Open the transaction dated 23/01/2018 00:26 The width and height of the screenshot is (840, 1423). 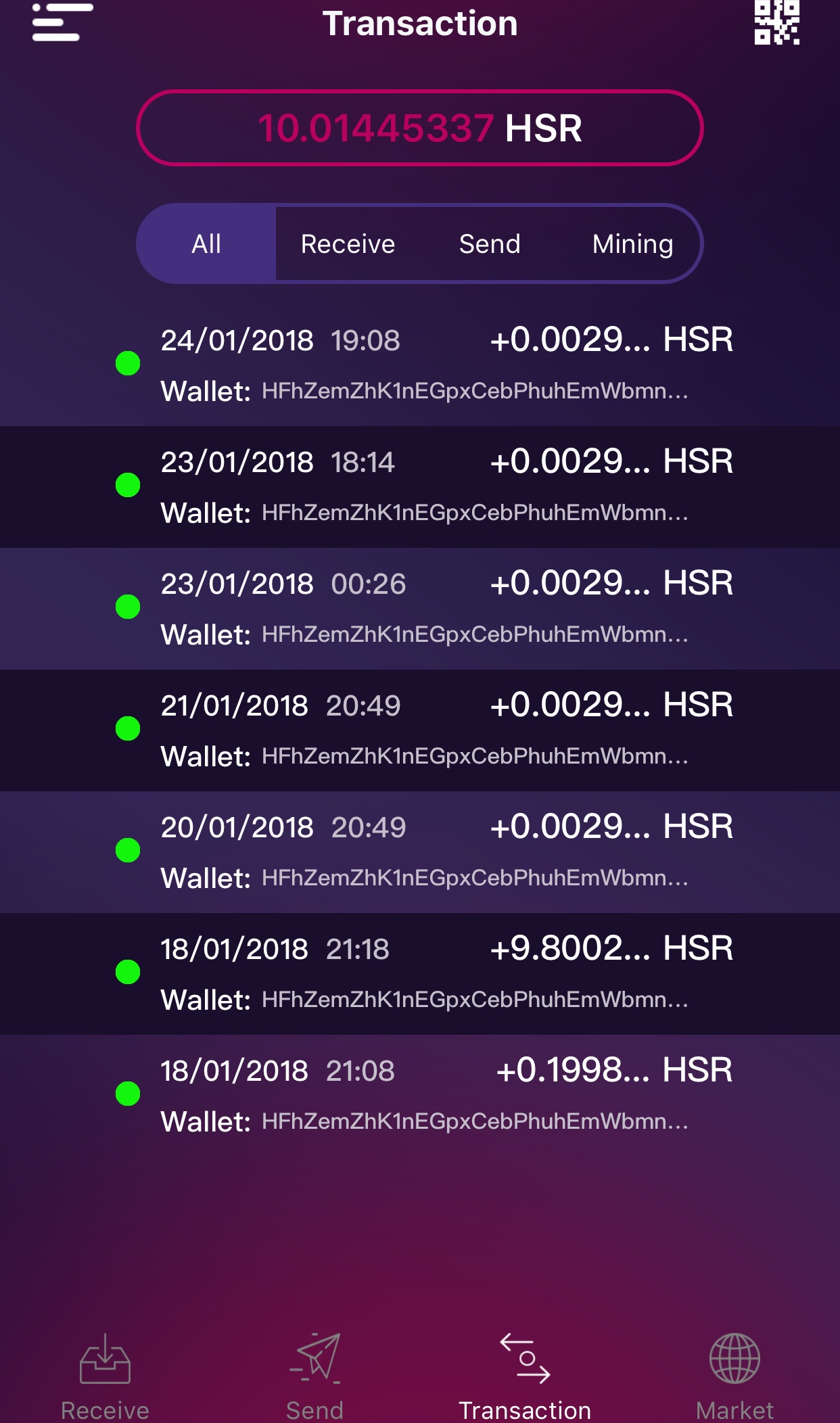420,607
